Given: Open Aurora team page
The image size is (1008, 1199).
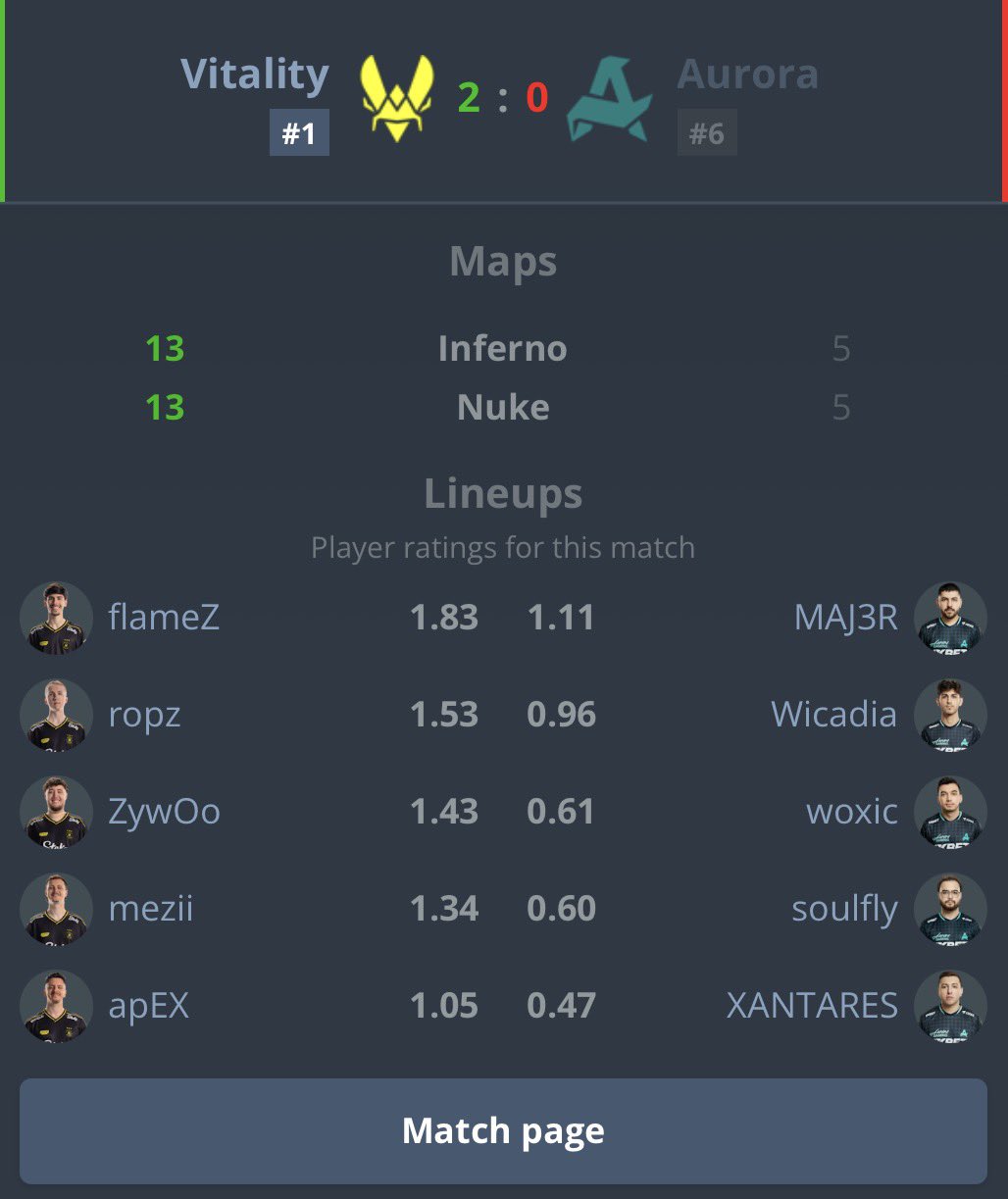Looking at the screenshot, I should [x=747, y=75].
